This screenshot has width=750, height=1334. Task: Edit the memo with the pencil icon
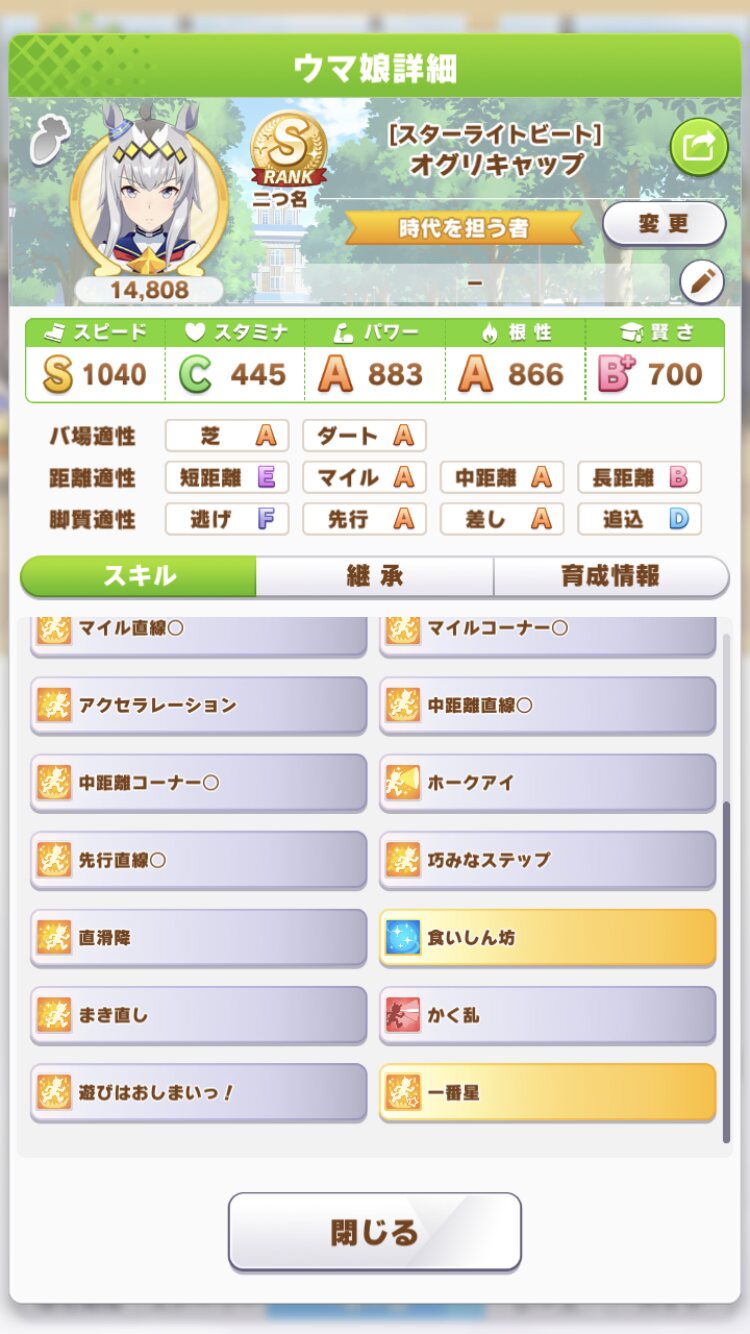pyautogui.click(x=701, y=283)
